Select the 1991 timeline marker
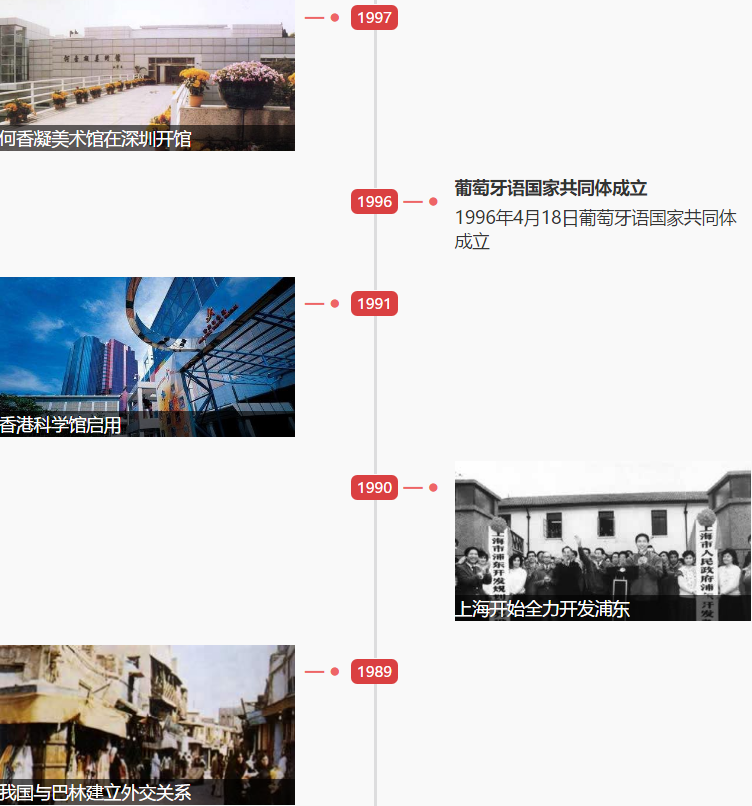Screen dimensions: 752x806 click(374, 303)
